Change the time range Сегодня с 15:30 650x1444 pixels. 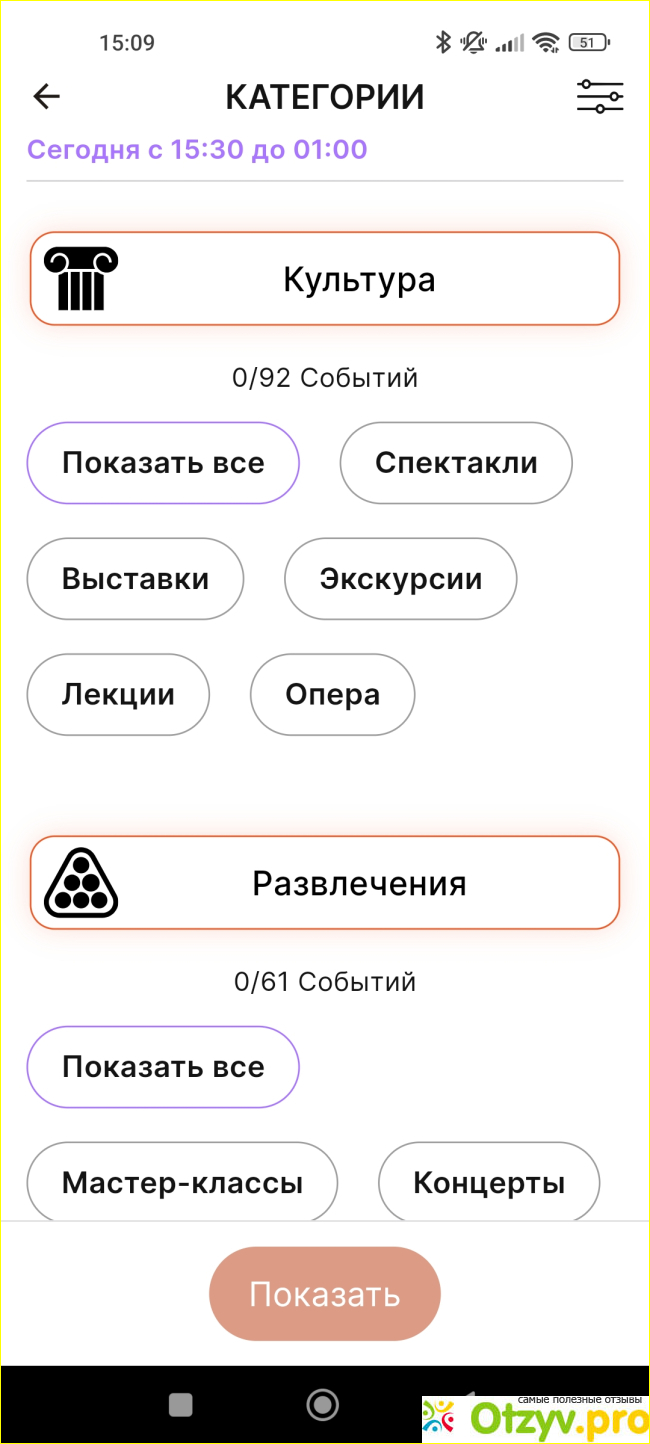[x=197, y=150]
